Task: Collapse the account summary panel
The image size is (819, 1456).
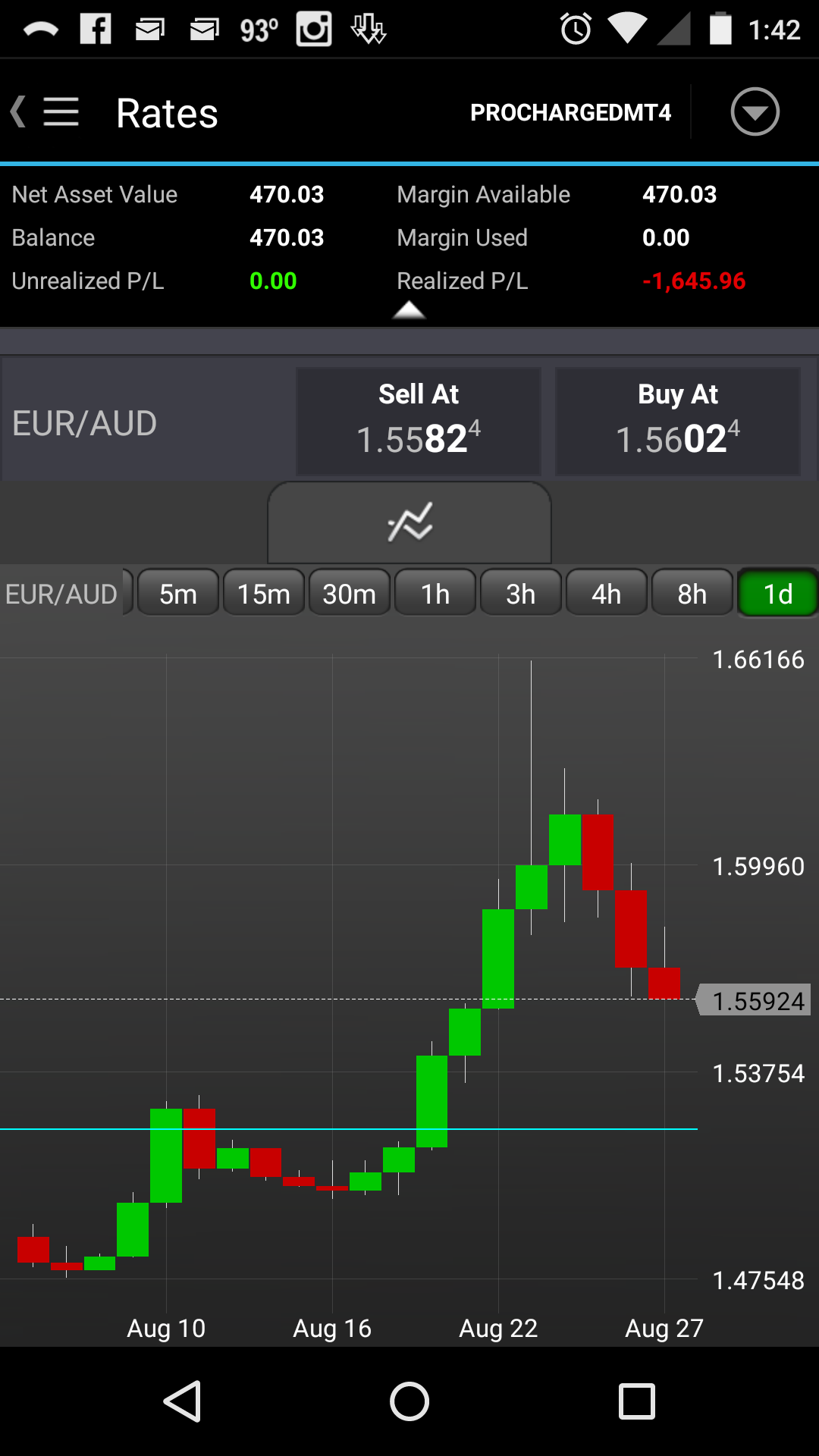Action: (x=409, y=311)
